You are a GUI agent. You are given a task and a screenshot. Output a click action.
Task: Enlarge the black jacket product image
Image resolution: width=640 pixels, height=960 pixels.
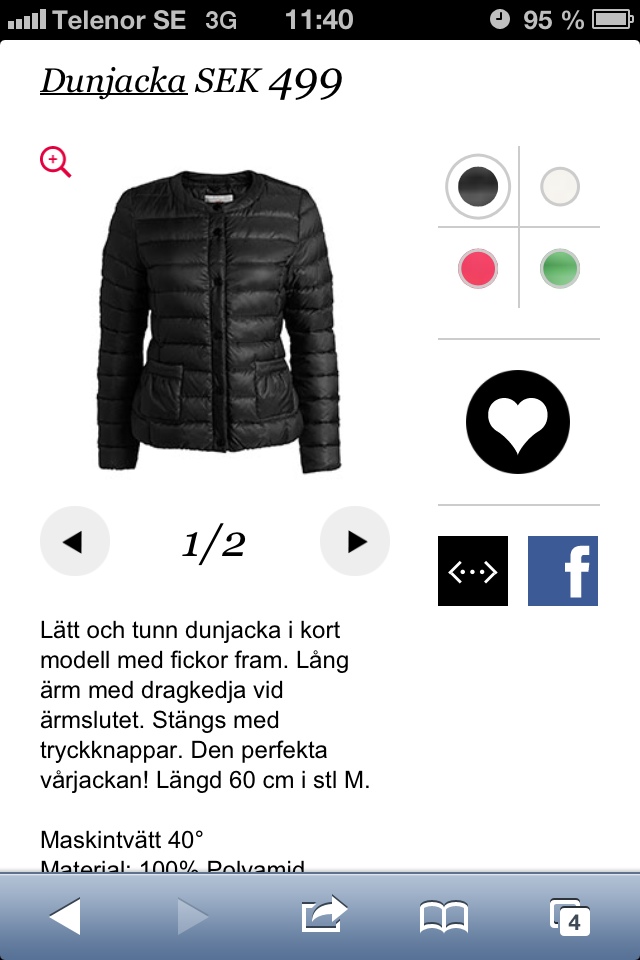(220, 320)
